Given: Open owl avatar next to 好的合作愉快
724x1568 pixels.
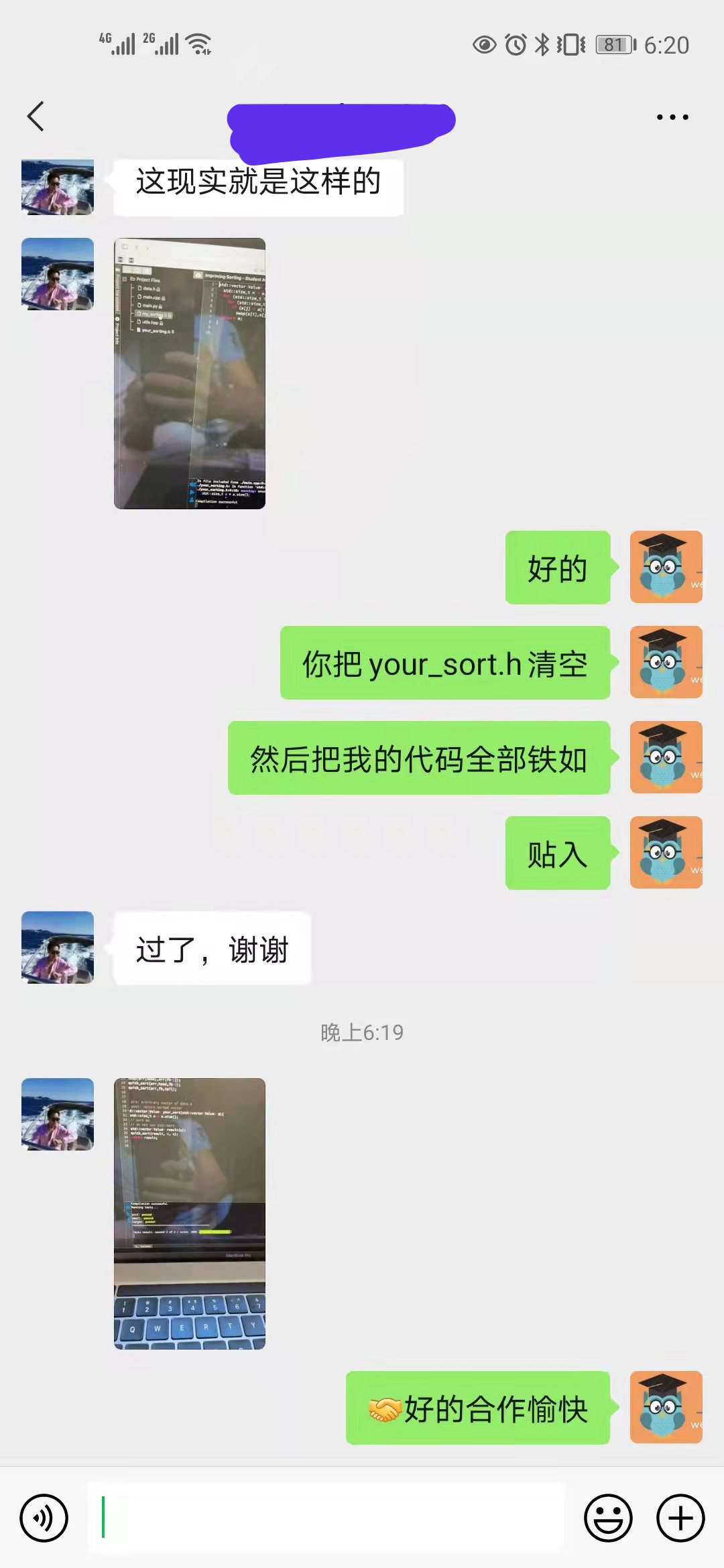Looking at the screenshot, I should (x=666, y=1407).
